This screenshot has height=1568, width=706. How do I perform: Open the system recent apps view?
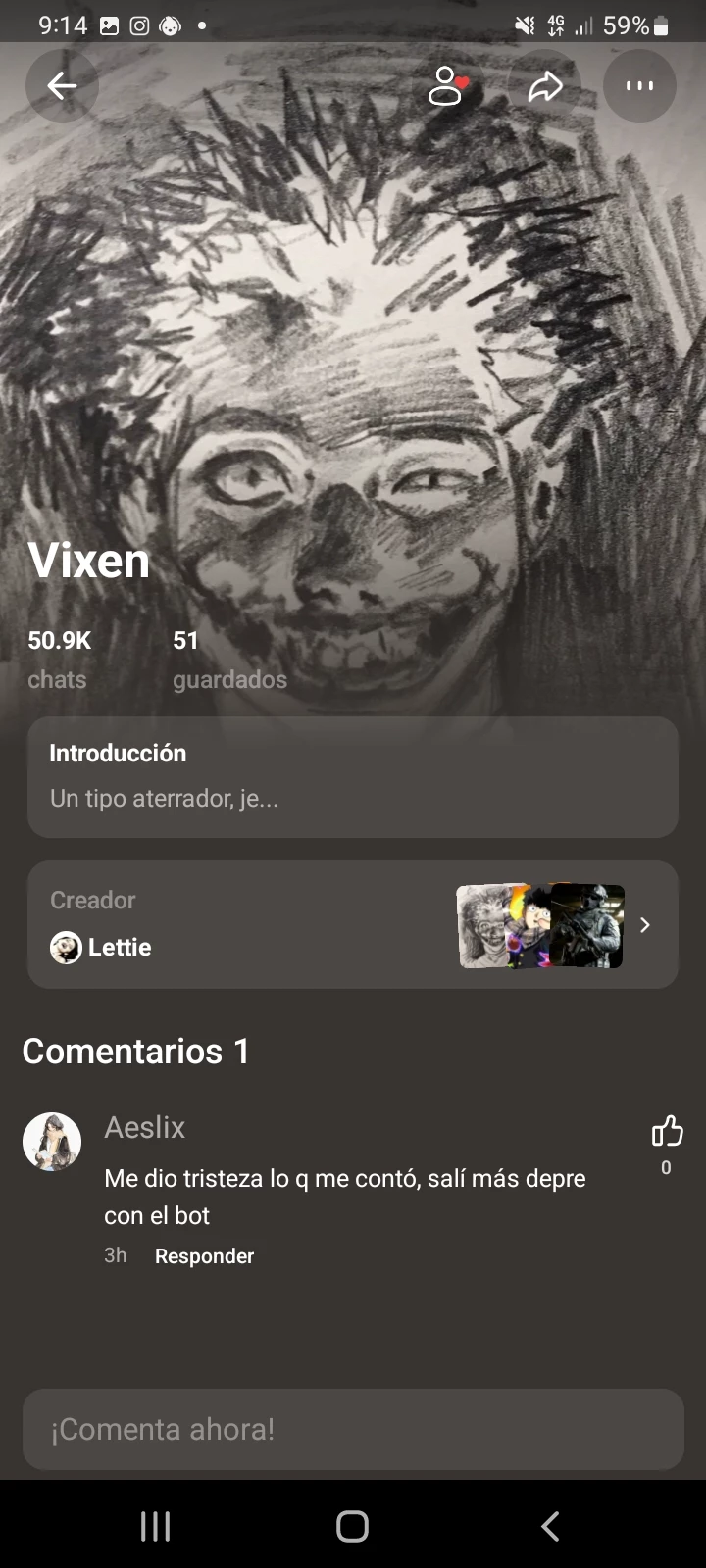click(155, 1526)
